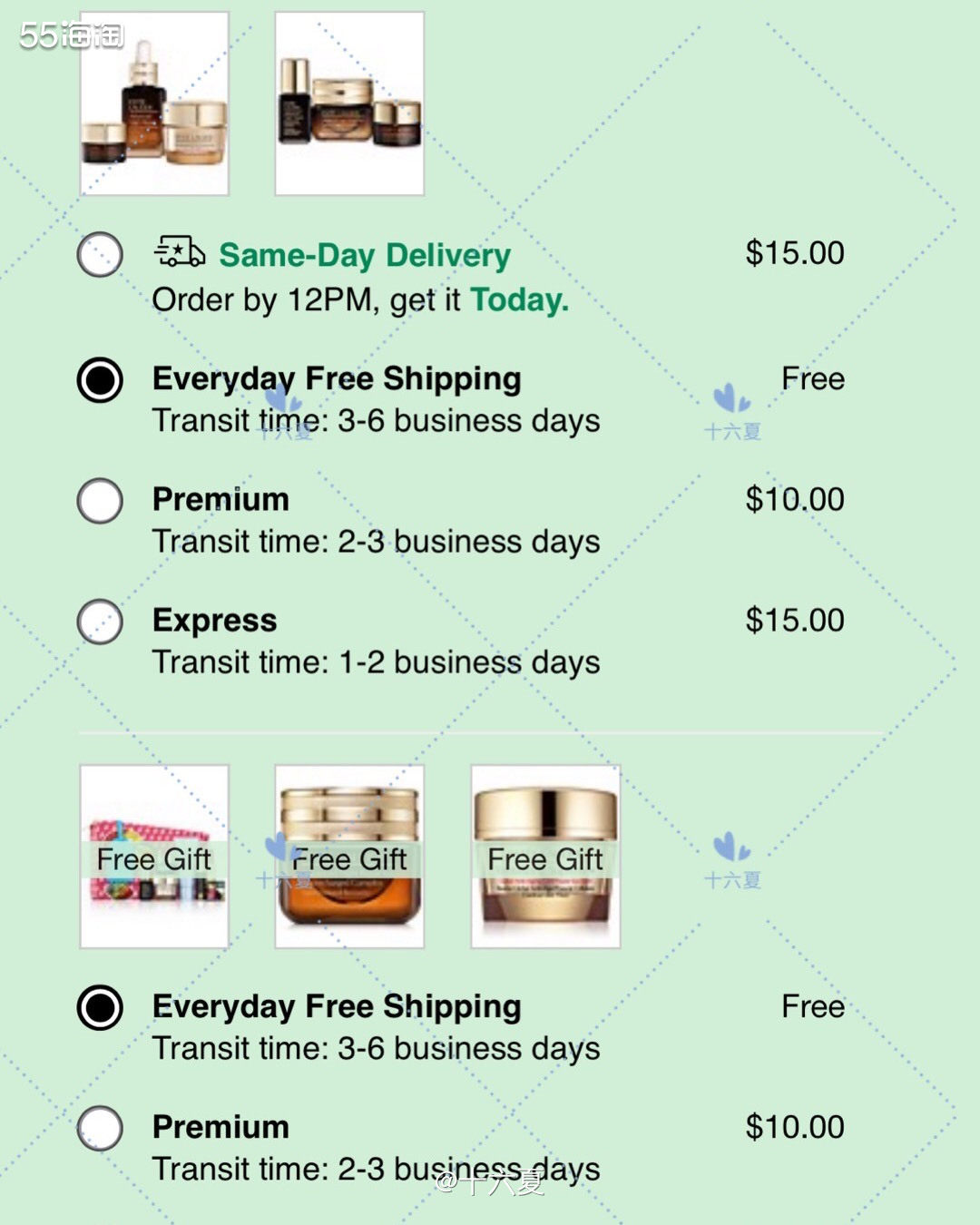The image size is (980, 1225).
Task: Select Everyday Free Shipping for the serum set order
Action: tap(100, 379)
